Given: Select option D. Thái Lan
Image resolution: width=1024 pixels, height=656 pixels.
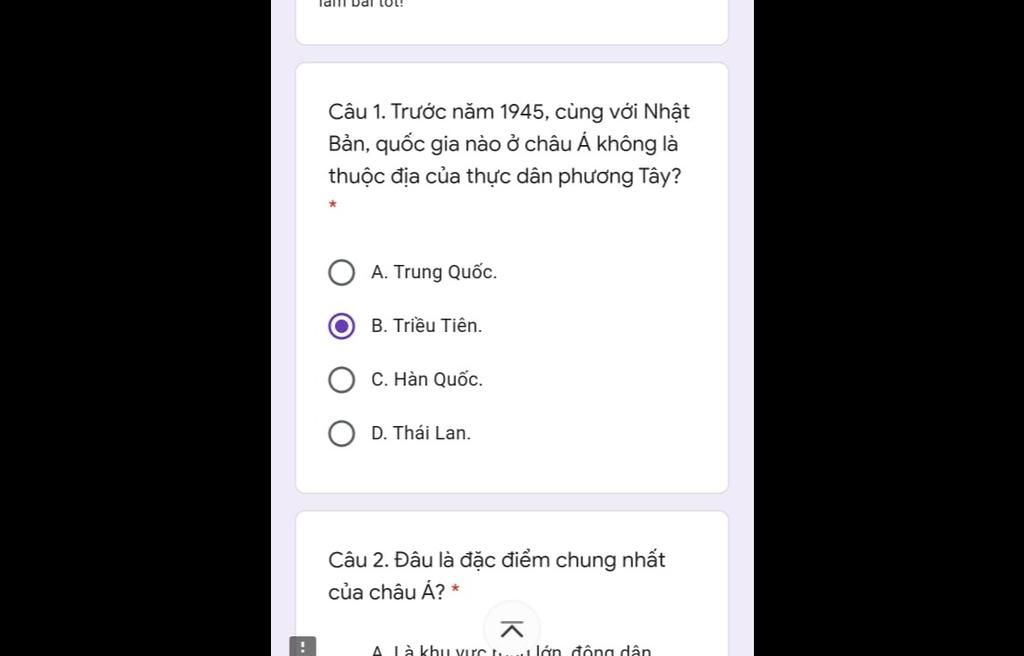Looking at the screenshot, I should coord(342,434).
